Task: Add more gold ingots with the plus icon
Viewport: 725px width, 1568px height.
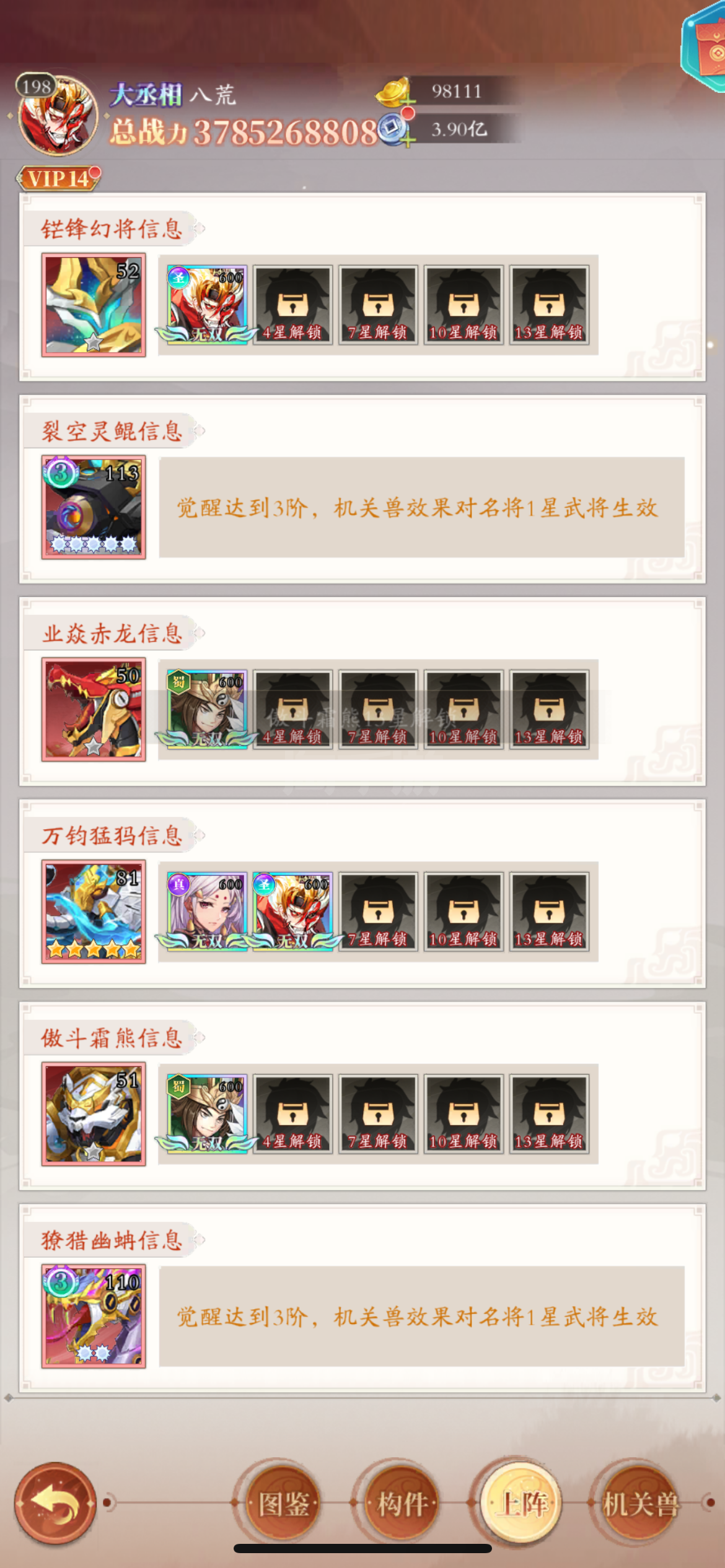Action: pyautogui.click(x=407, y=101)
